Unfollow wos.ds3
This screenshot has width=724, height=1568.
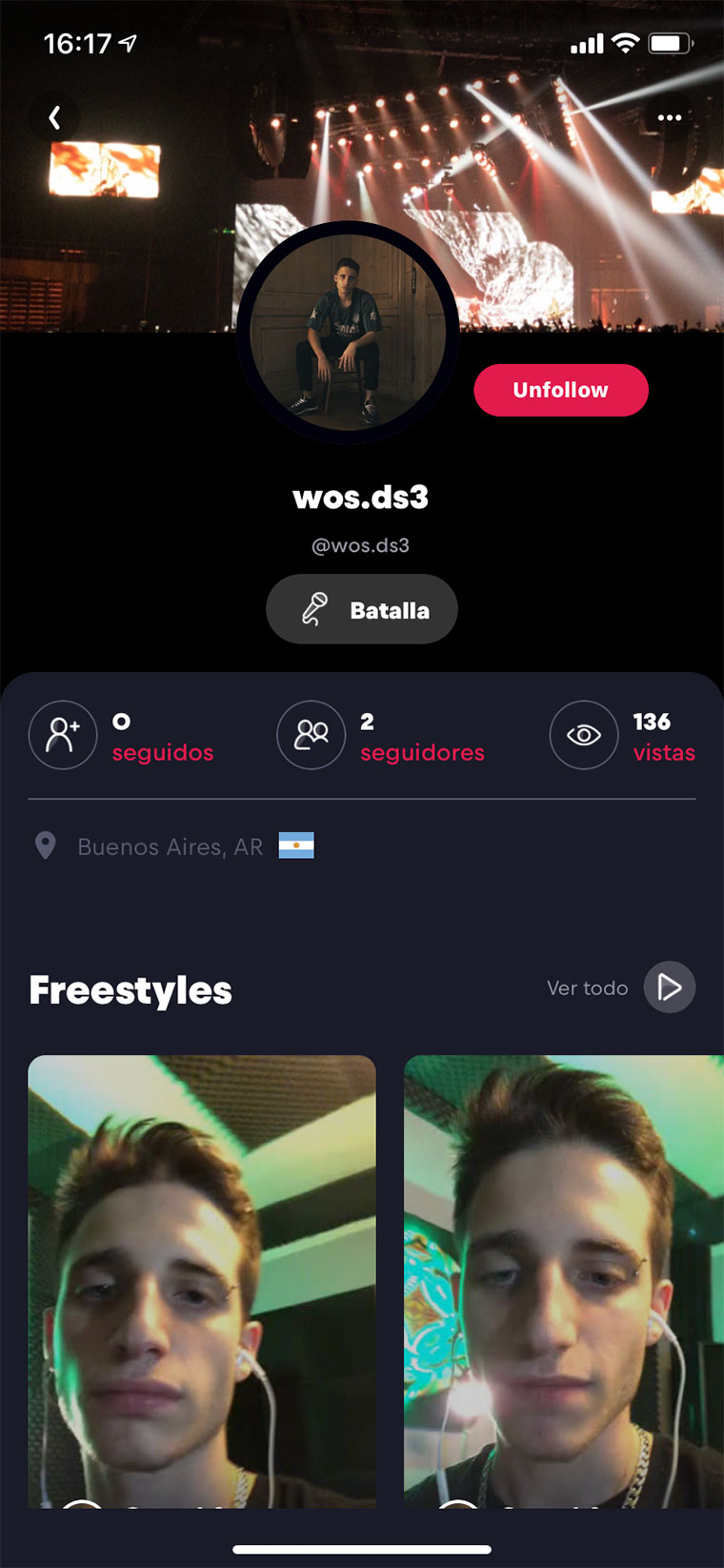pyautogui.click(x=560, y=390)
